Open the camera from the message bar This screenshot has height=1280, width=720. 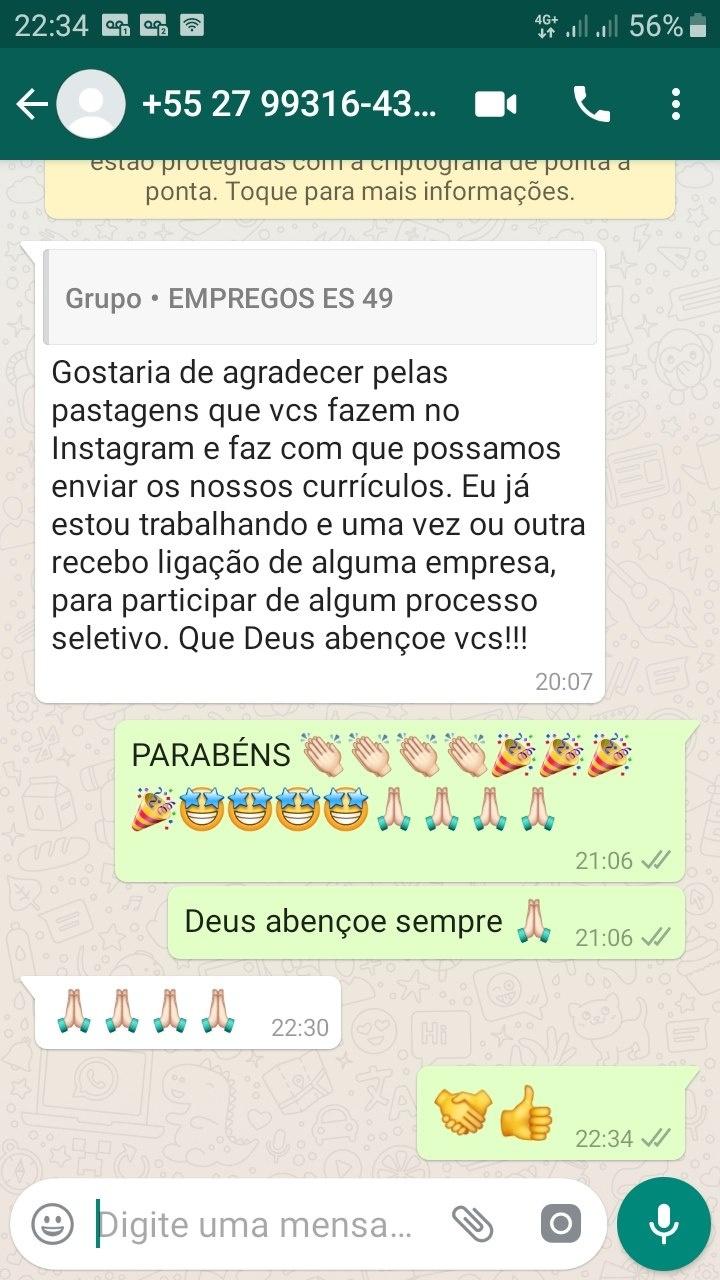pyautogui.click(x=560, y=1224)
